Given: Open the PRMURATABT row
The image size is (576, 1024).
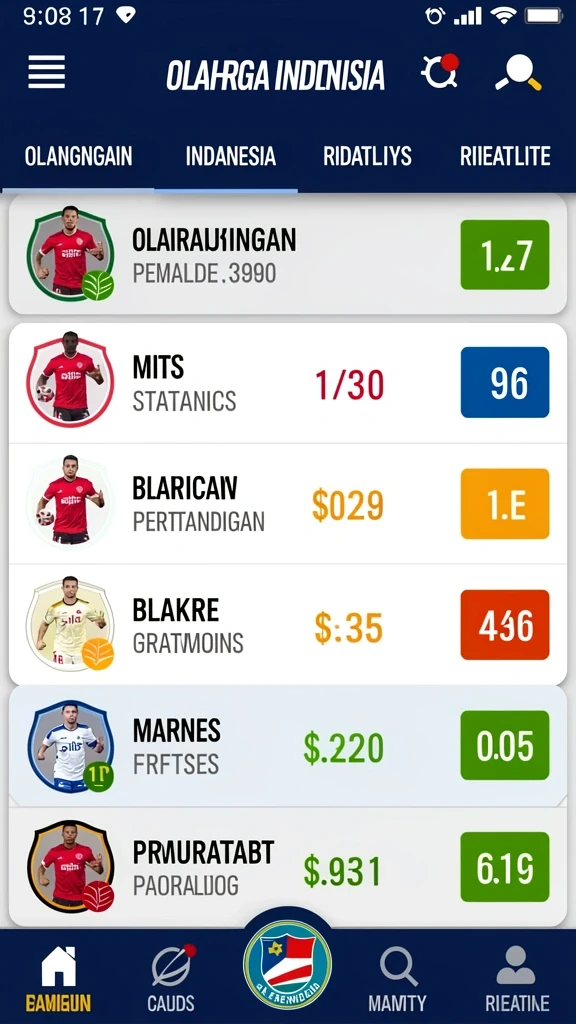Looking at the screenshot, I should tap(287, 867).
